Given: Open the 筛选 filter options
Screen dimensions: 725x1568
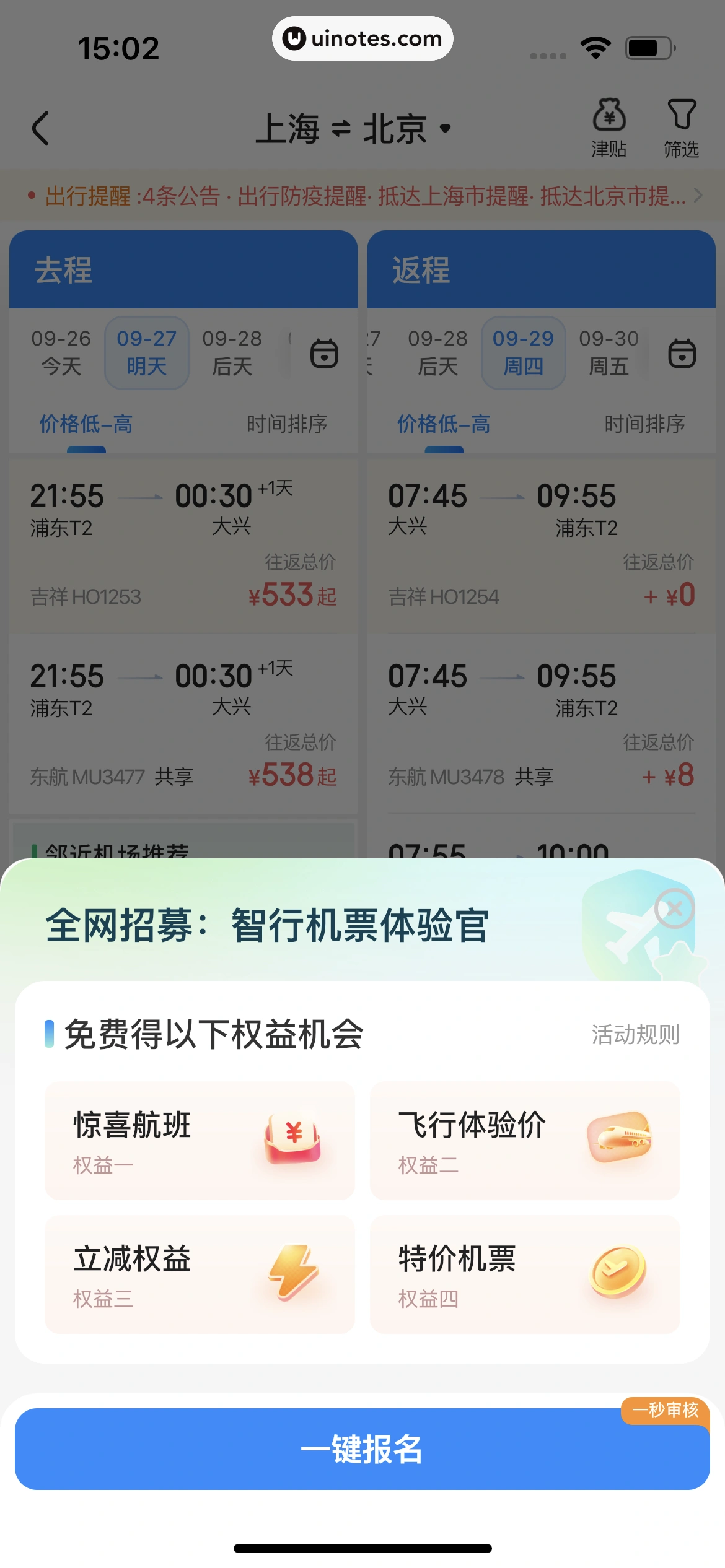Looking at the screenshot, I should coord(681,128).
